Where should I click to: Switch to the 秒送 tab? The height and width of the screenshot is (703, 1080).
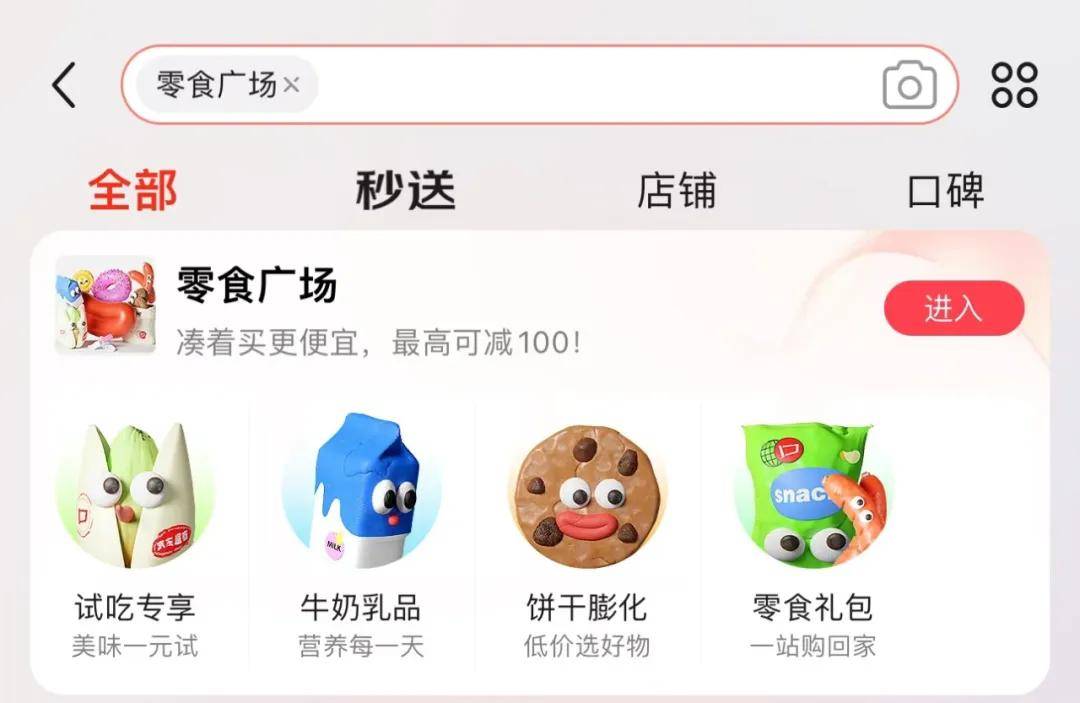(405, 190)
